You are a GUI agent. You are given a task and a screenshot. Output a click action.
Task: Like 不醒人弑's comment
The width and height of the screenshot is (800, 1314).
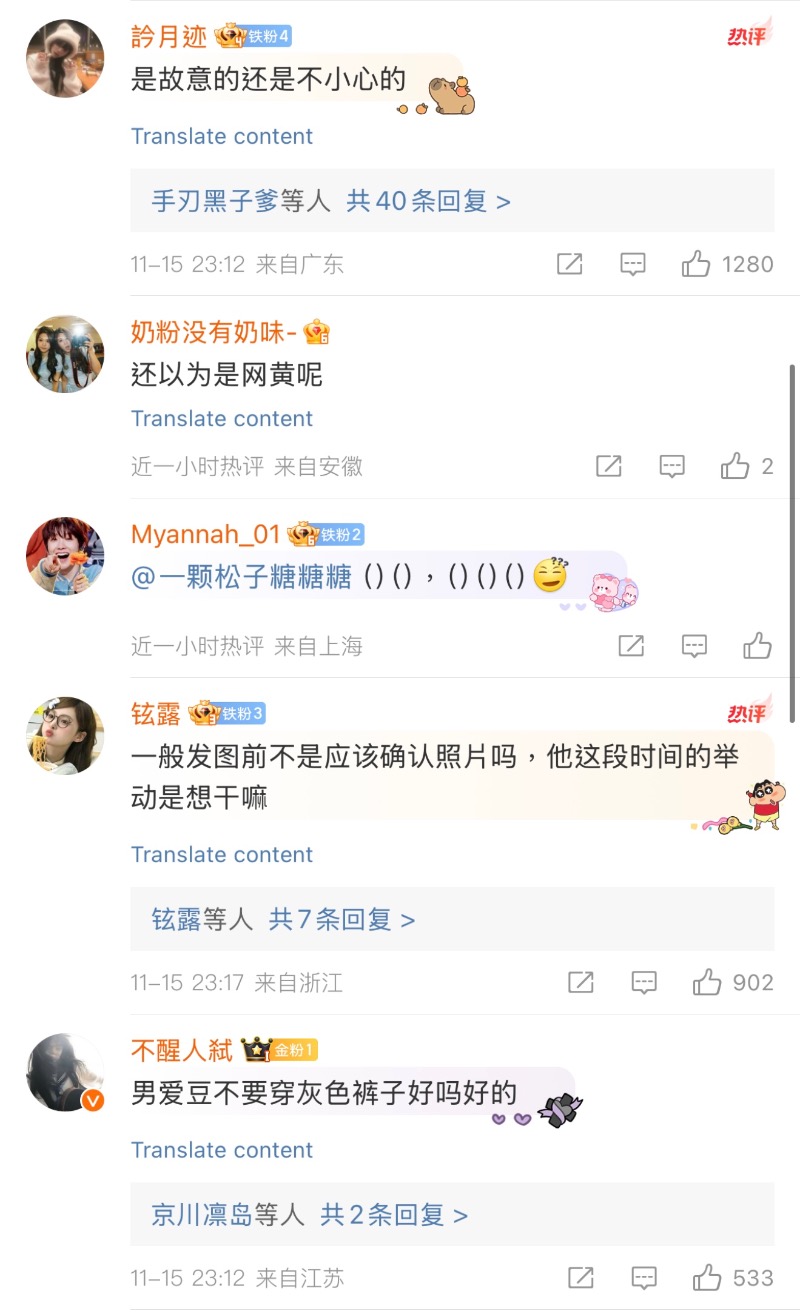pos(707,1278)
